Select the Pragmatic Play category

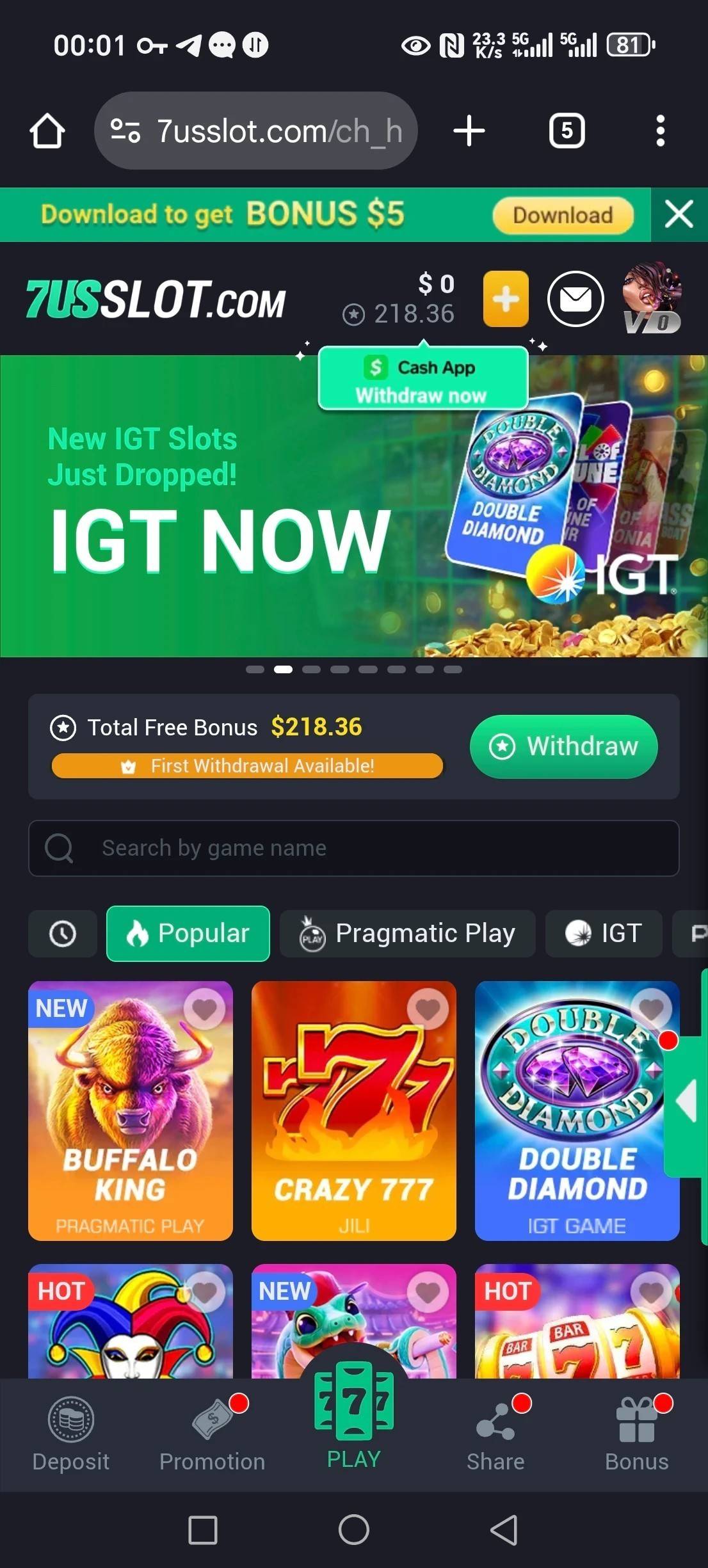pos(408,934)
